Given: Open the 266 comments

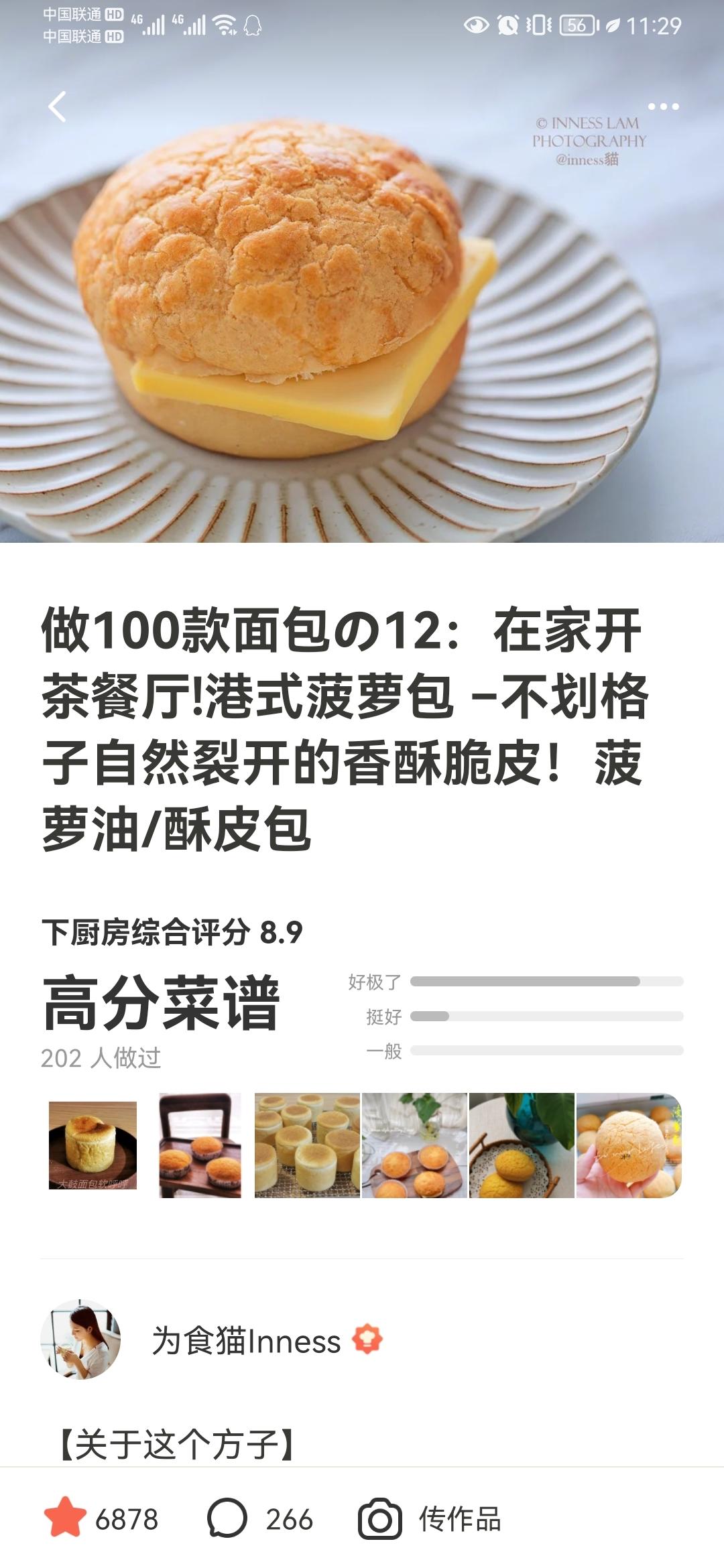Looking at the screenshot, I should click(260, 1518).
